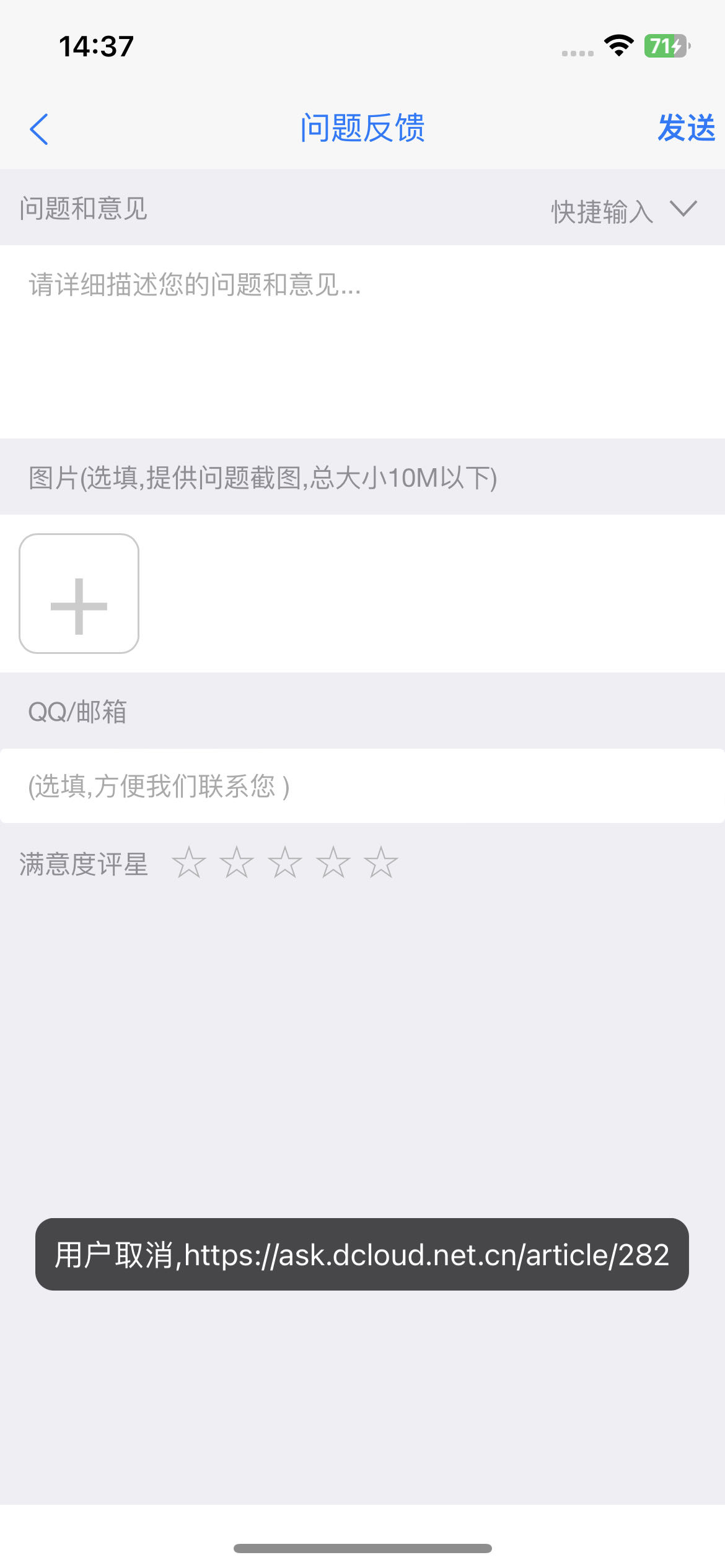Tap 发送 to submit feedback
Screen dimensions: 725x1568
point(686,128)
